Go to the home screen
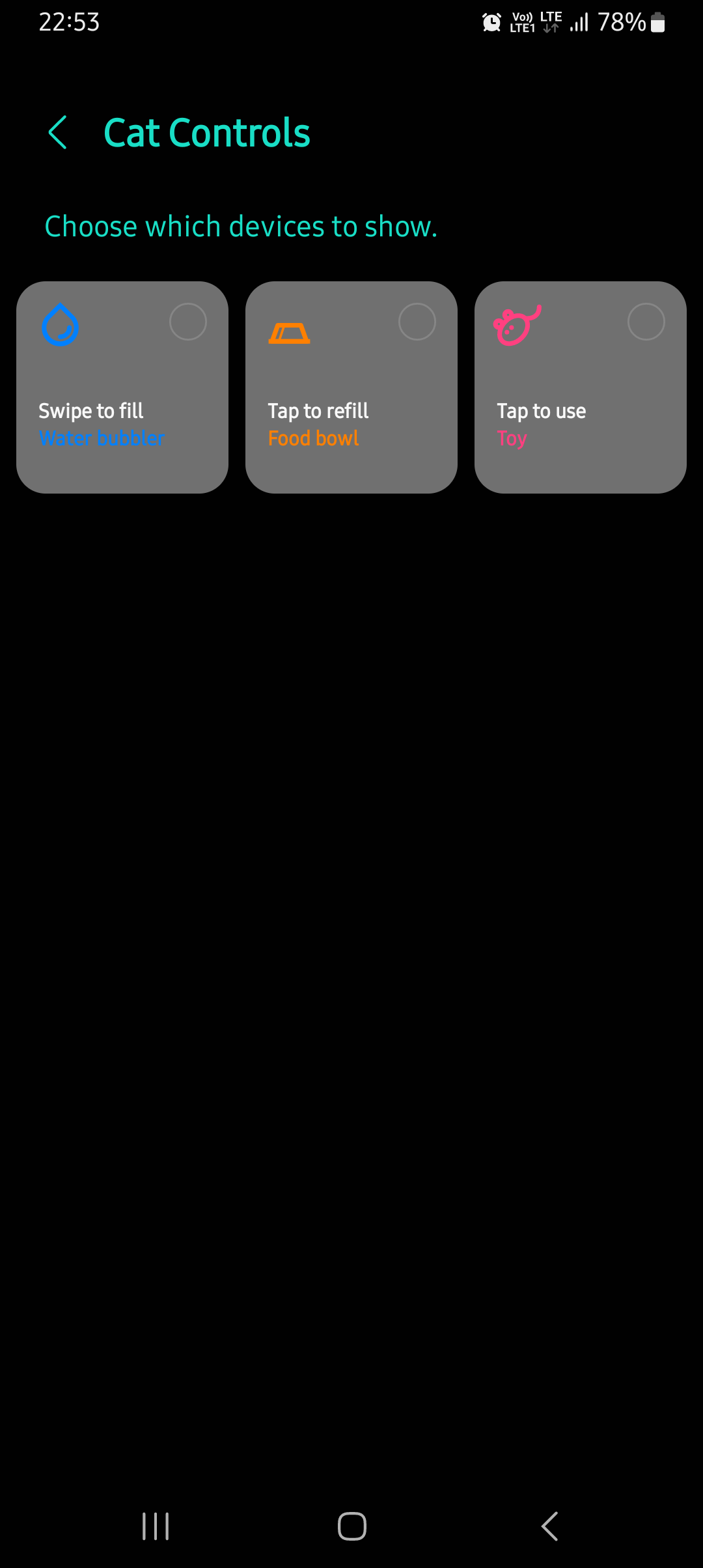 point(351,1526)
